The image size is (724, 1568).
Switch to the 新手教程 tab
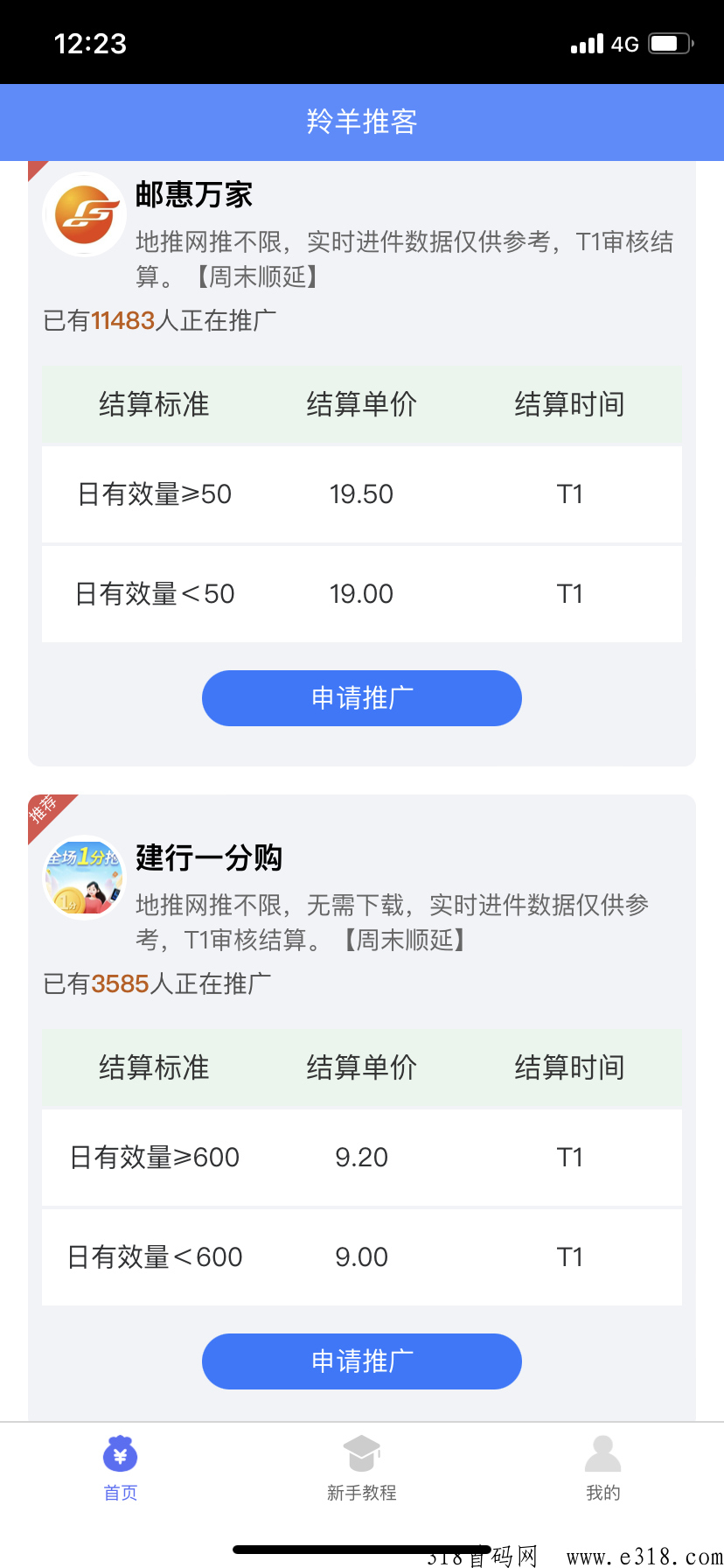[x=362, y=1468]
